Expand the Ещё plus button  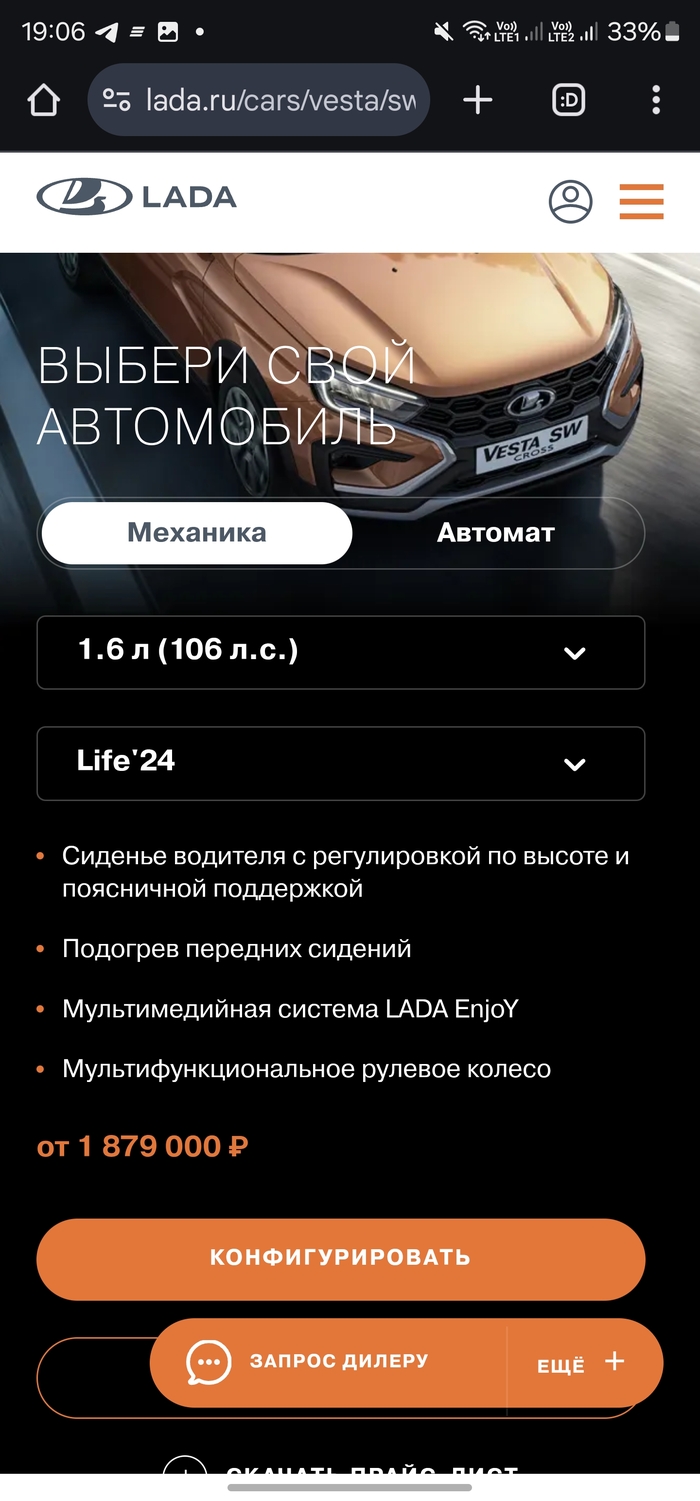point(583,1364)
